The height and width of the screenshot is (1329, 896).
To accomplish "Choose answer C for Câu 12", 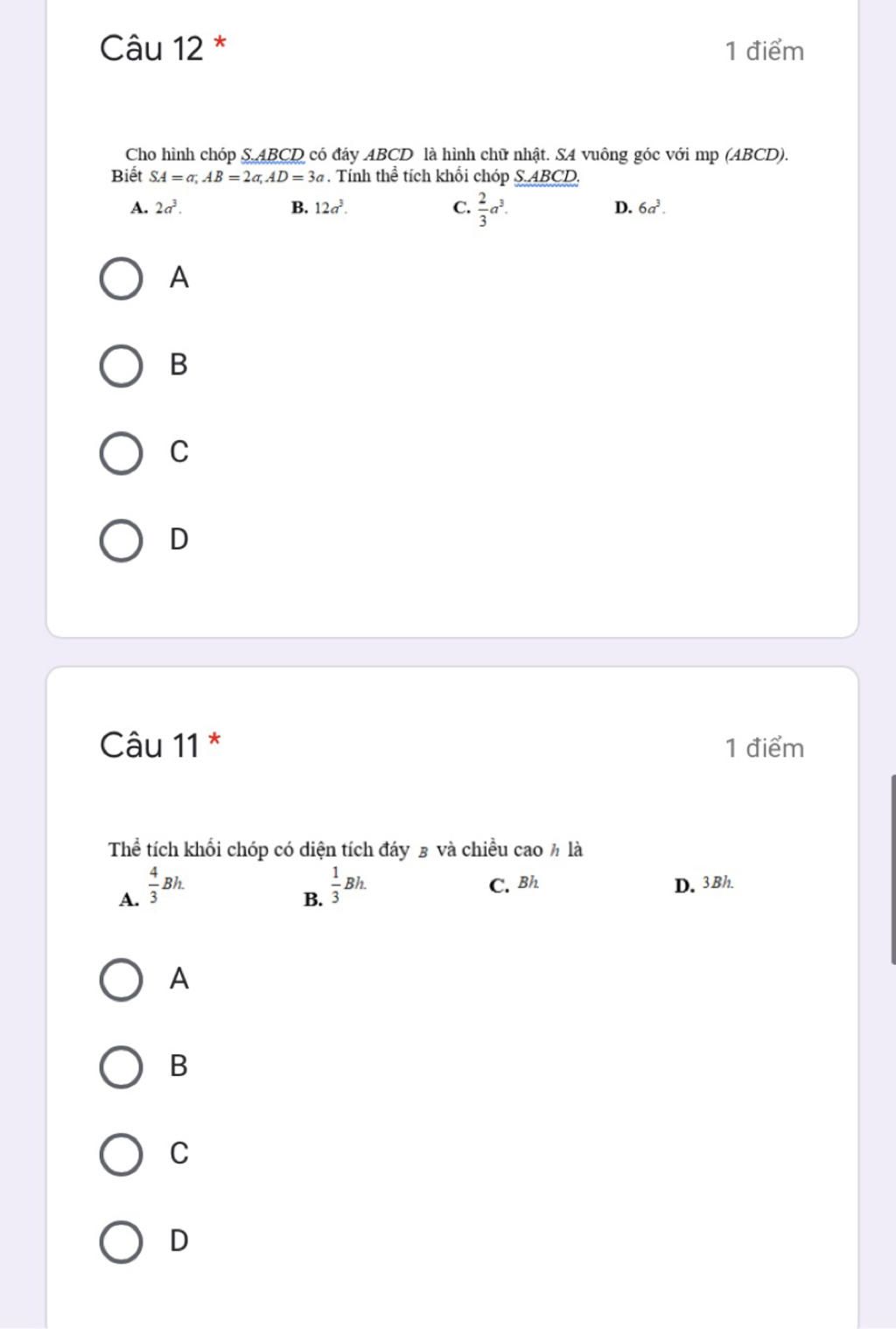I will point(121,453).
